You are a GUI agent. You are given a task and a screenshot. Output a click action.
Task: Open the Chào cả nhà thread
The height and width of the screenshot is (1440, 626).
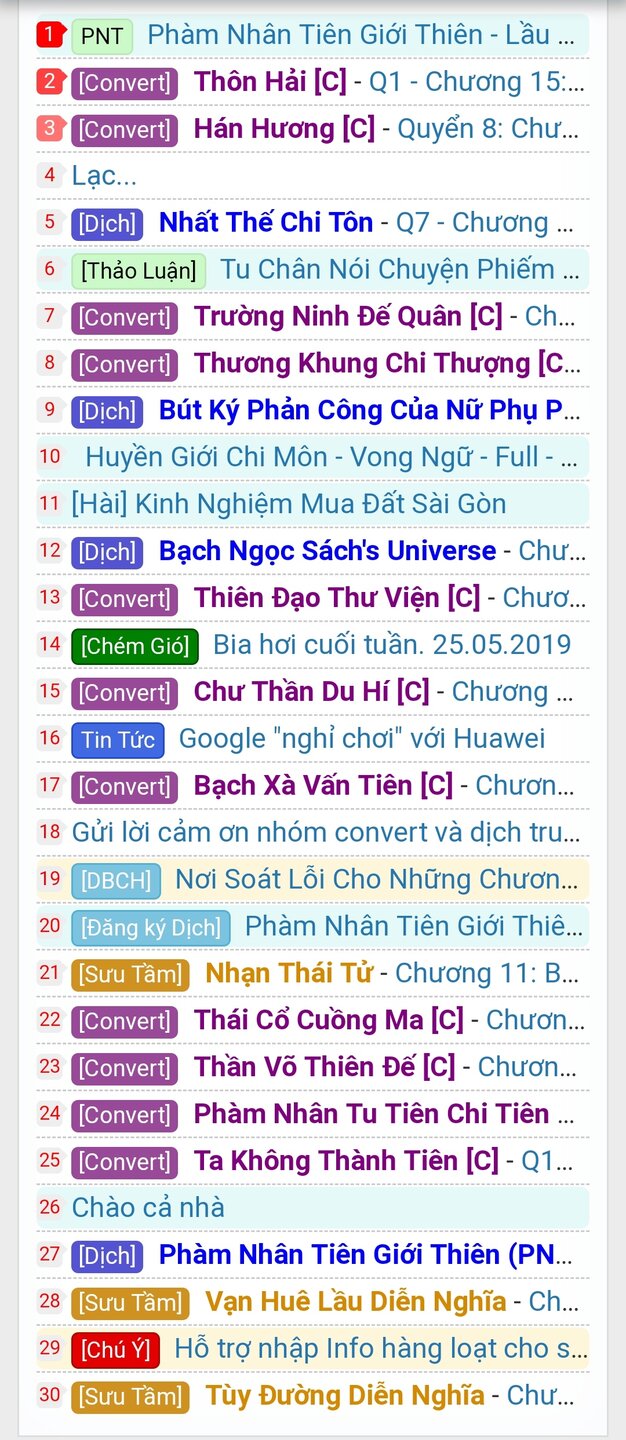pyautogui.click(x=148, y=1208)
